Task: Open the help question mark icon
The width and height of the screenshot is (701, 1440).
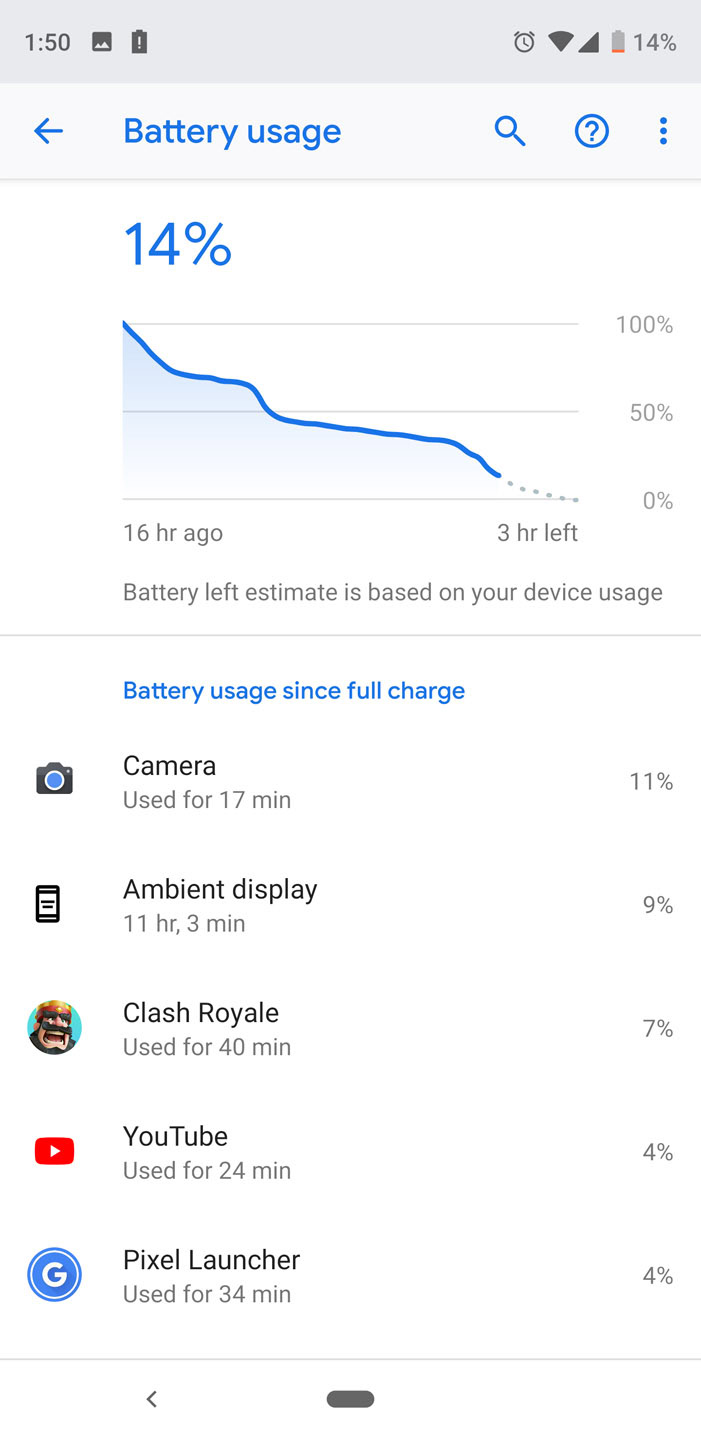Action: [591, 131]
